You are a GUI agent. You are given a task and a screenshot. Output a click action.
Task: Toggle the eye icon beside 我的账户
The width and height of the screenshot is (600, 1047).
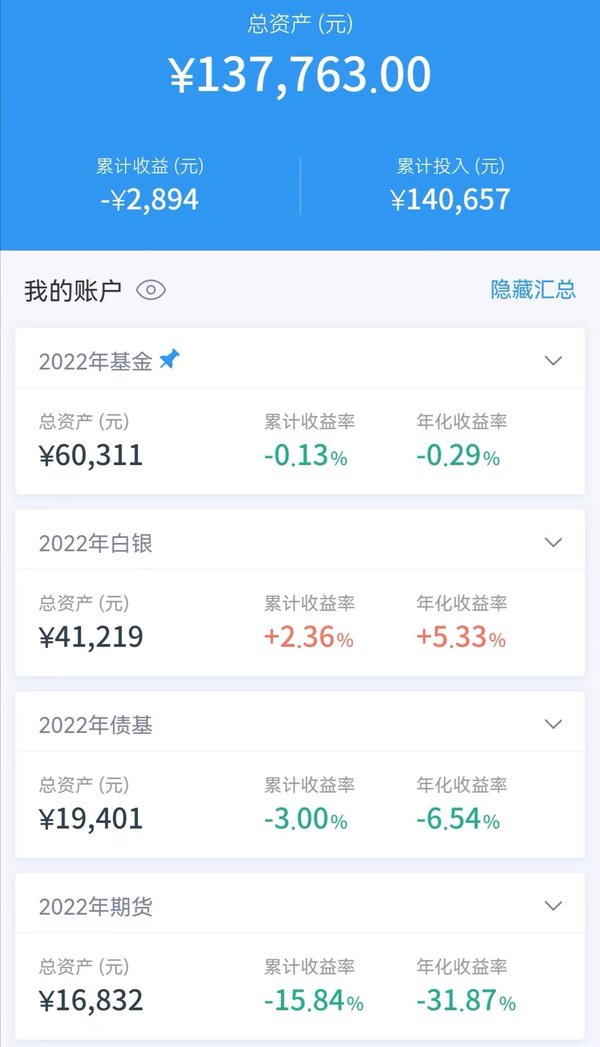pyautogui.click(x=151, y=290)
